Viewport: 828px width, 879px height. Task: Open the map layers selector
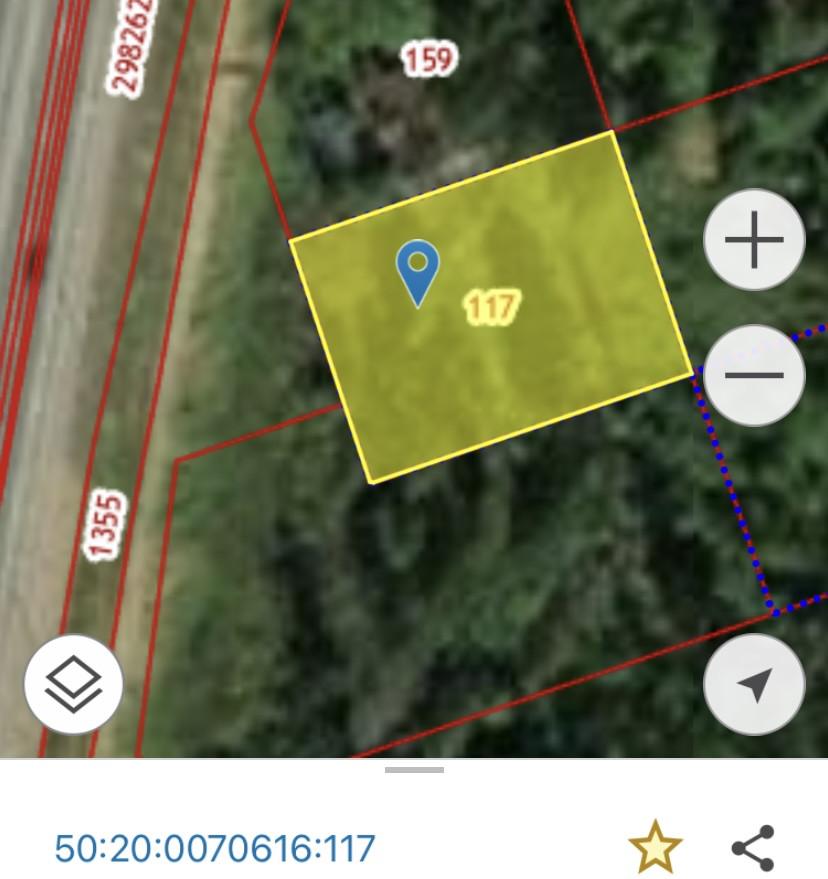click(74, 686)
